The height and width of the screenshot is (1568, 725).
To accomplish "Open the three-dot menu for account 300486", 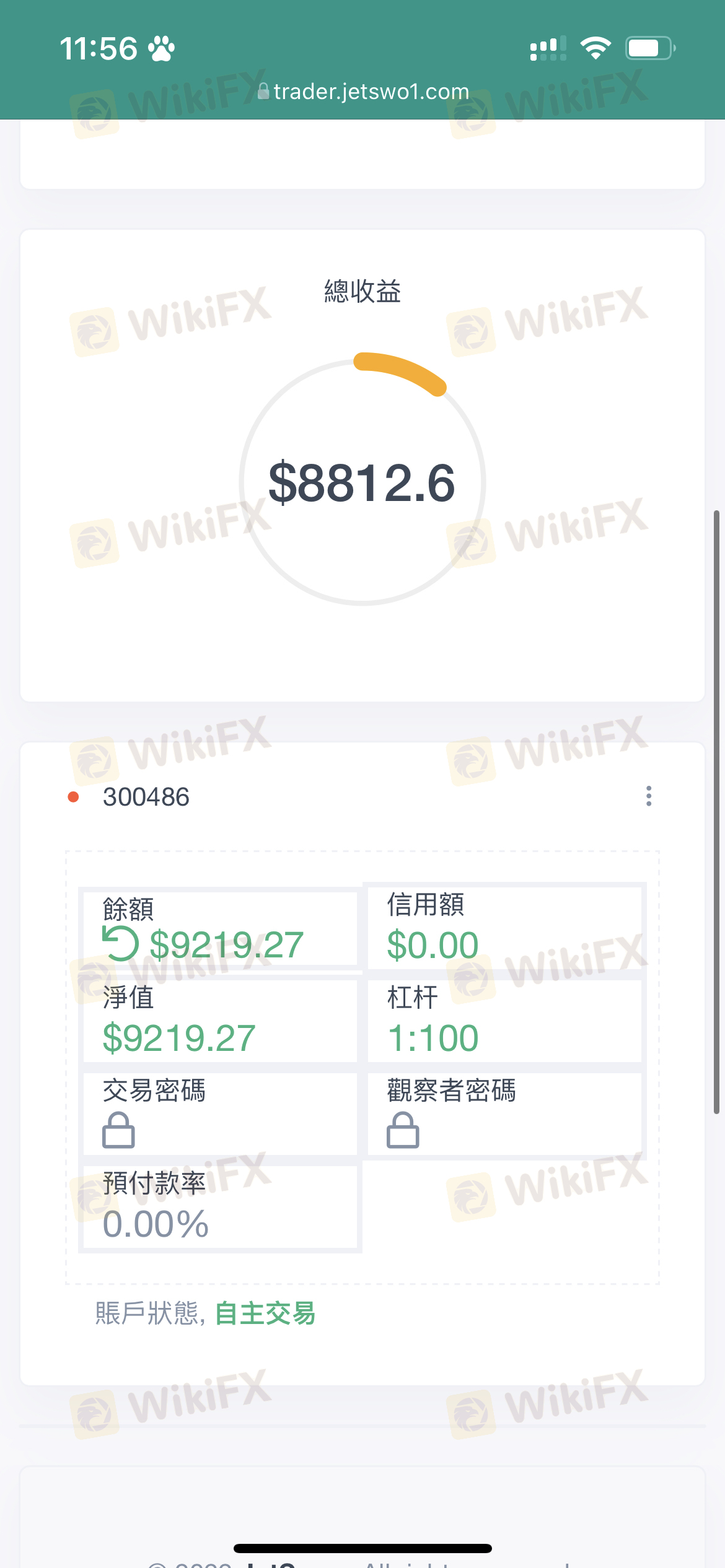I will point(649,796).
